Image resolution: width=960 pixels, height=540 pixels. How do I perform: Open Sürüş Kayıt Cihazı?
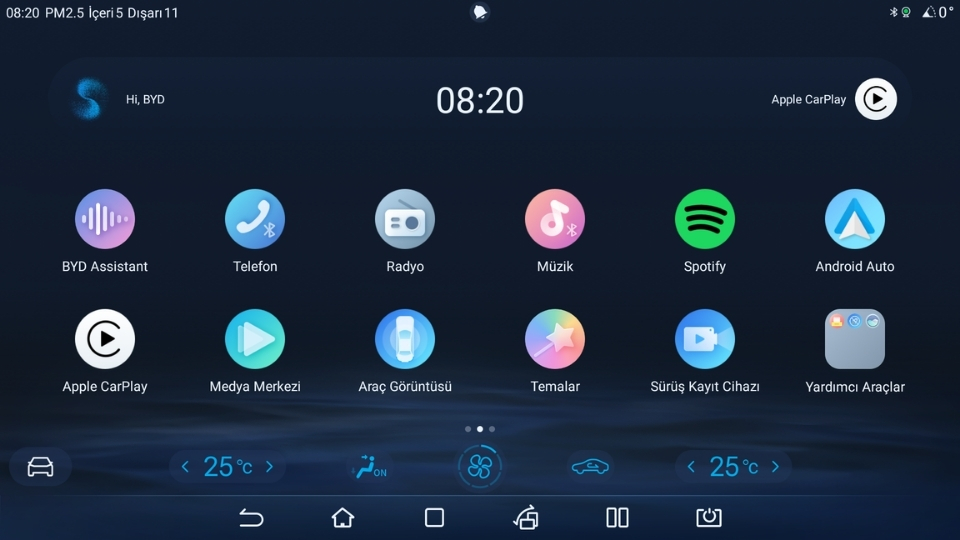705,340
